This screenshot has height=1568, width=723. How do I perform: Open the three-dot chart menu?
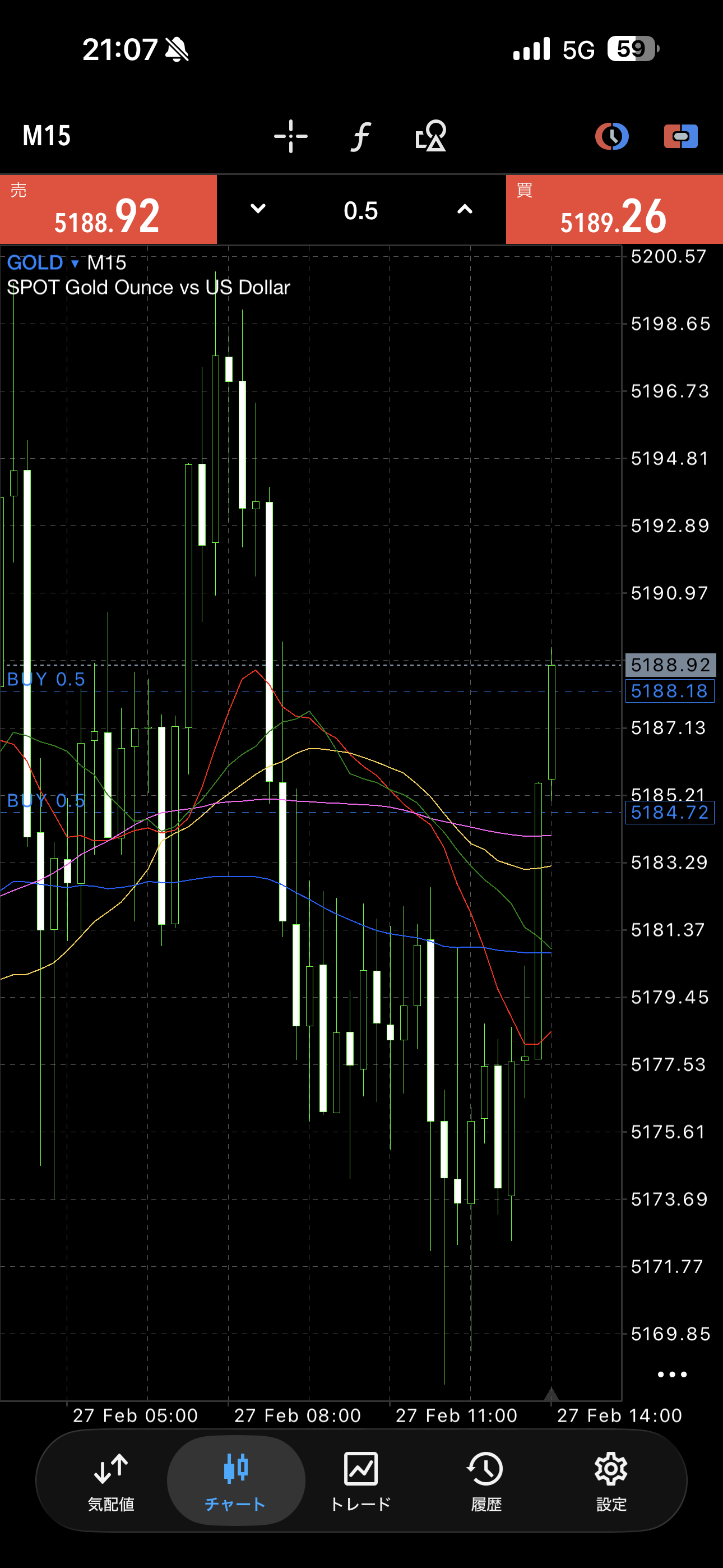[672, 1375]
